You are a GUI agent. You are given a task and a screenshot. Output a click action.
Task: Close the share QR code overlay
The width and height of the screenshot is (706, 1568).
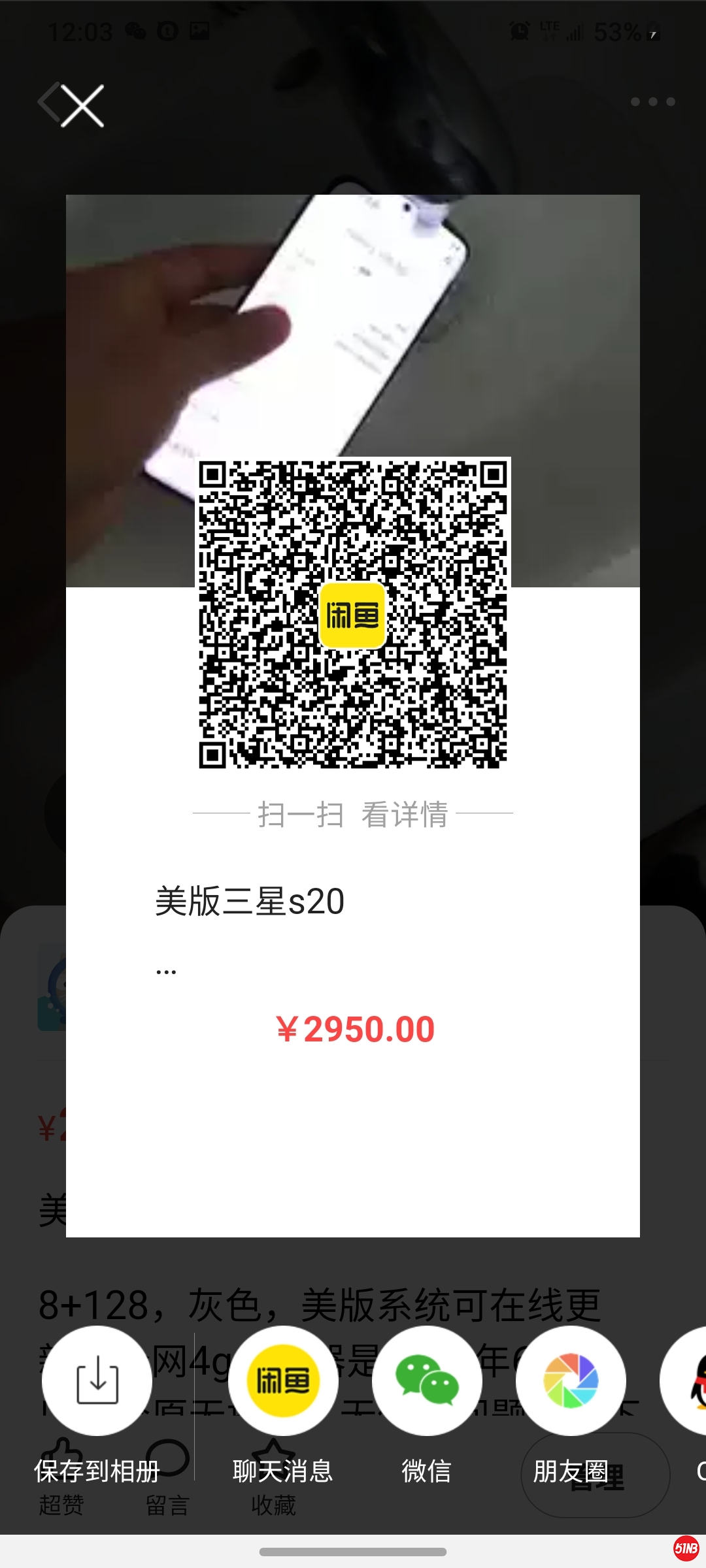pos(82,106)
